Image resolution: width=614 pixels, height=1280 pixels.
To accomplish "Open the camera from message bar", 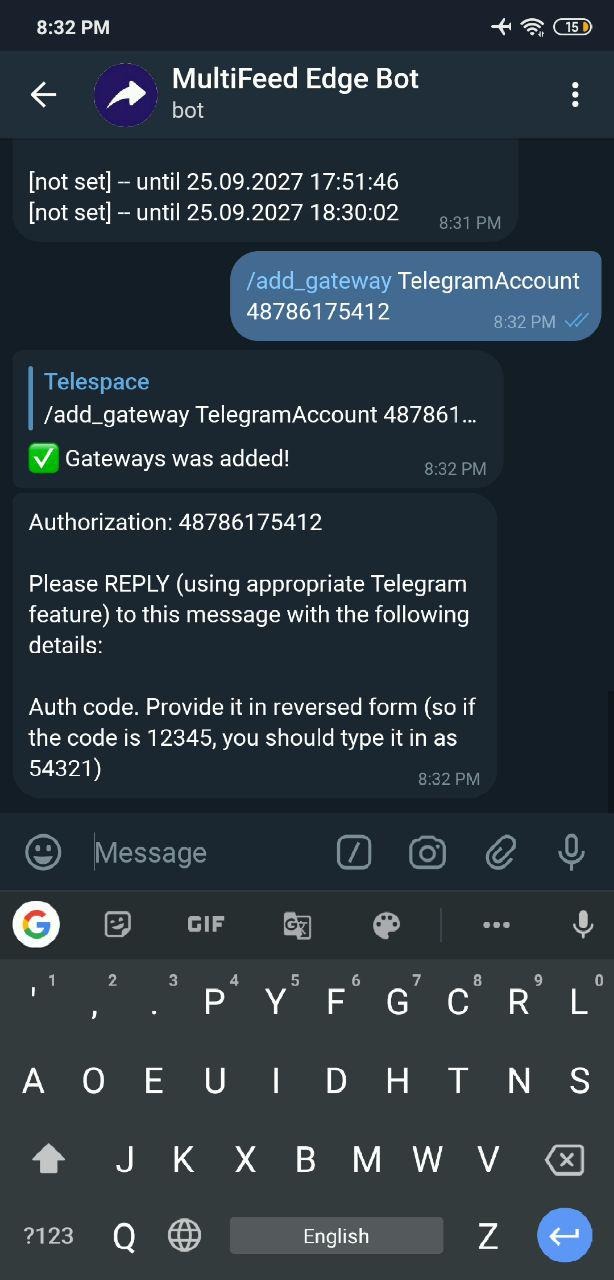I will click(427, 852).
